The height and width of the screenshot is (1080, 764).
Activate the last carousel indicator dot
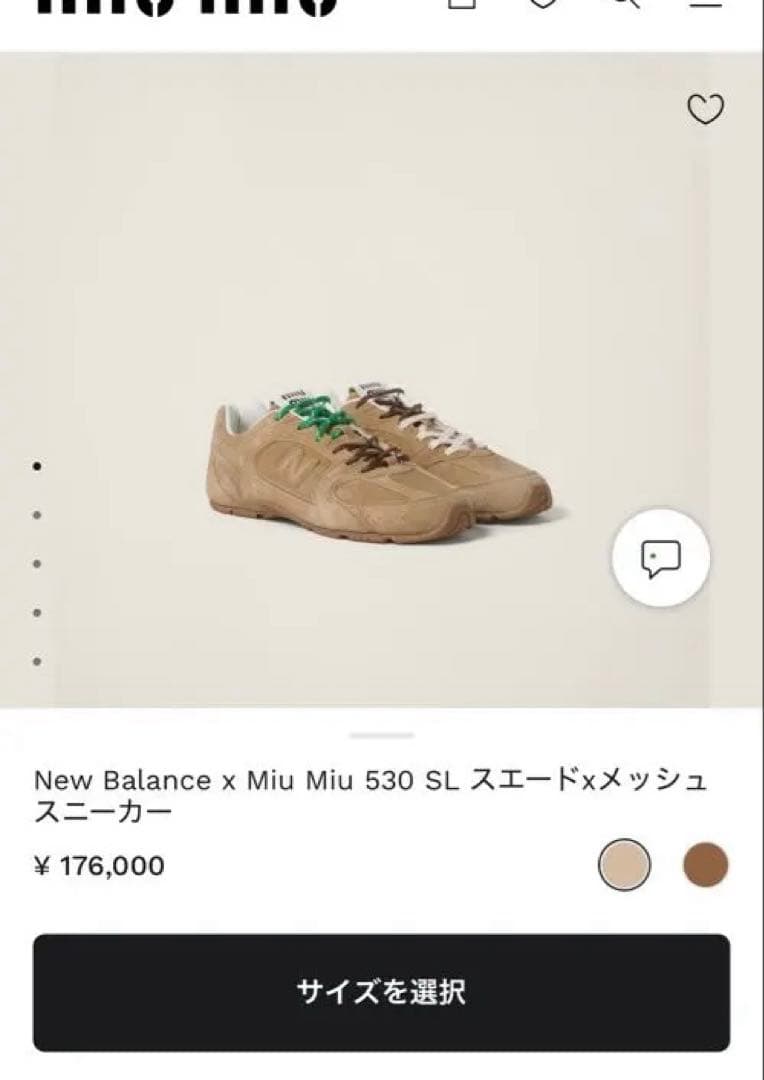(x=38, y=661)
